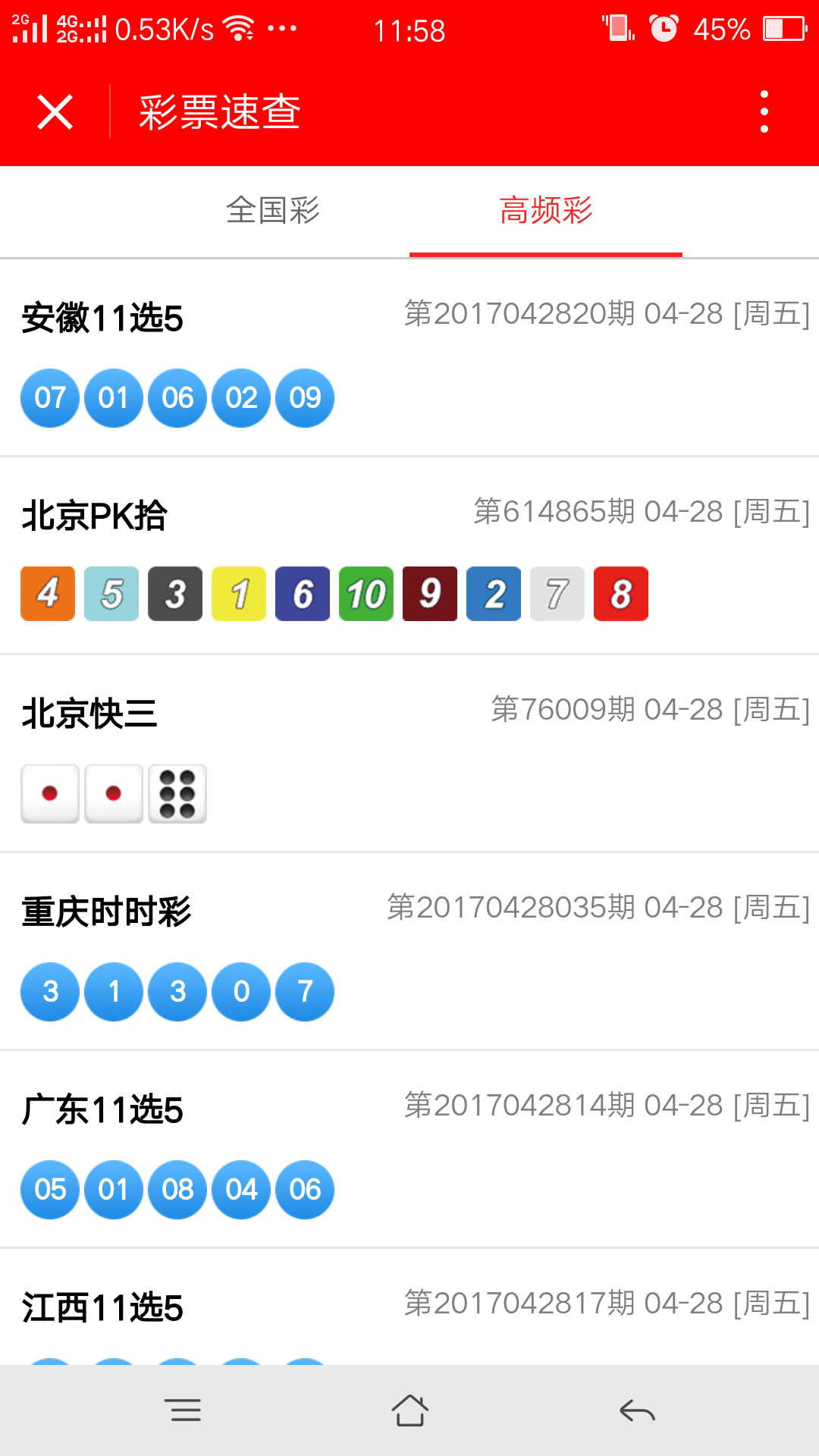
Task: Return to the home screen
Action: [409, 1410]
